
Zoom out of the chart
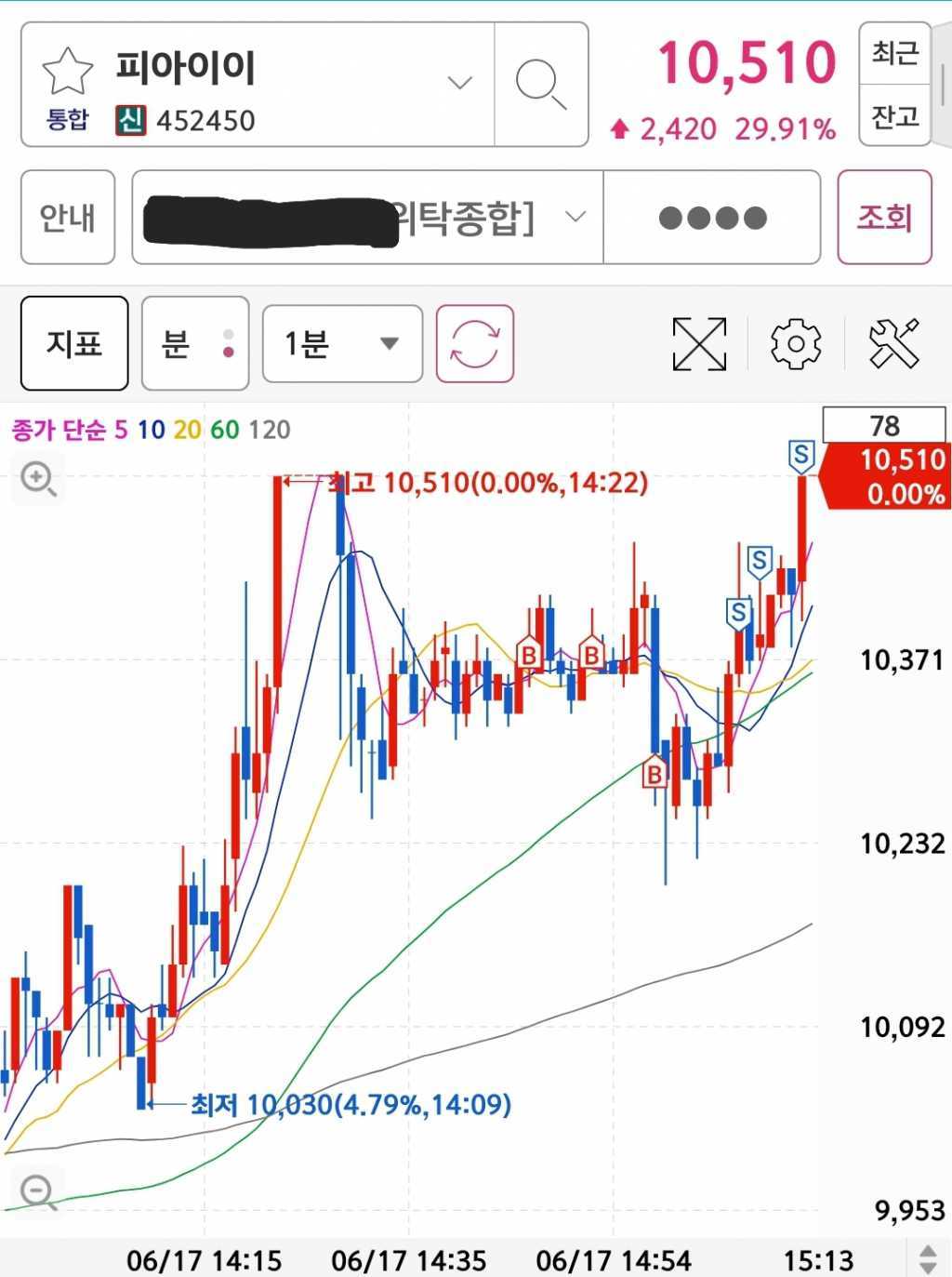pos(38,1191)
